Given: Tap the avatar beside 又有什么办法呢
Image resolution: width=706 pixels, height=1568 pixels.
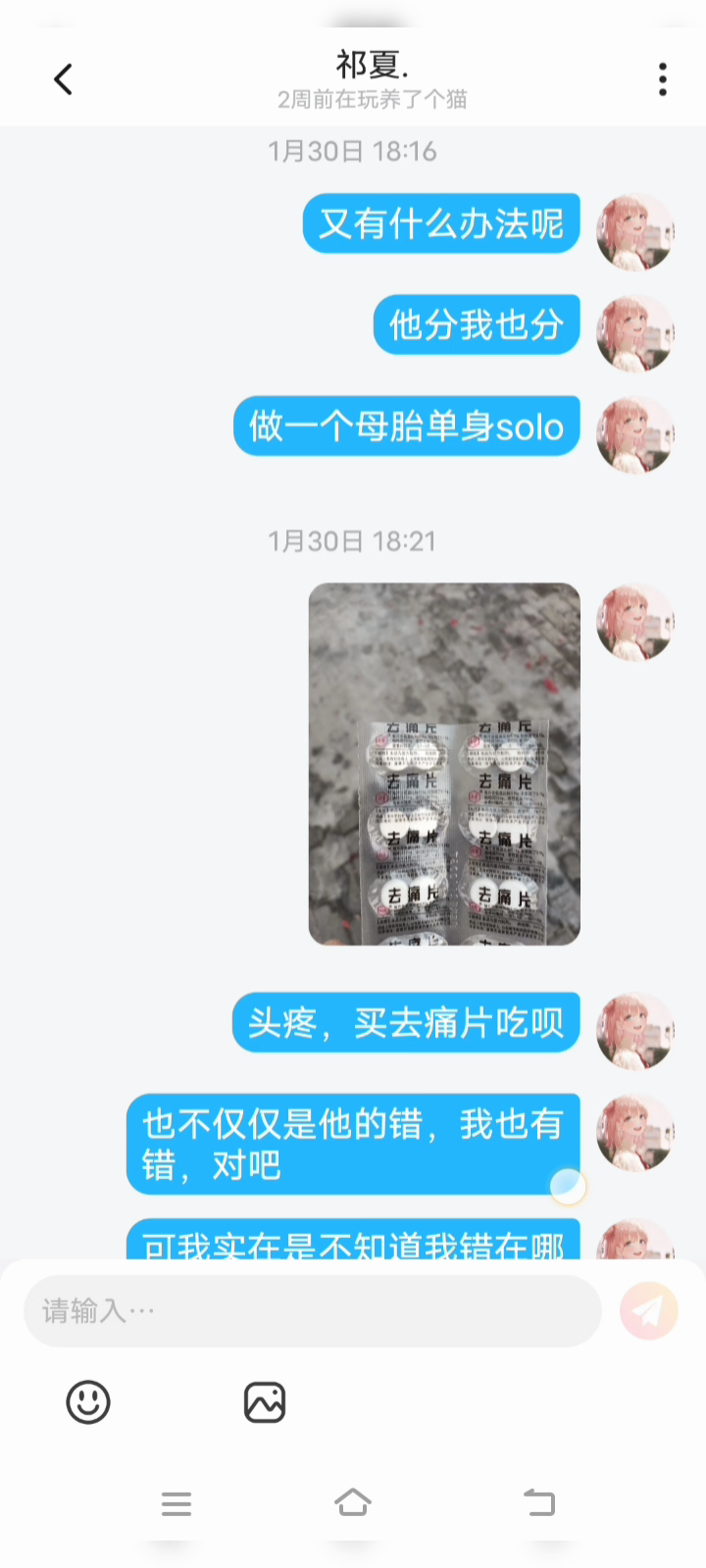Looking at the screenshot, I should 635,231.
